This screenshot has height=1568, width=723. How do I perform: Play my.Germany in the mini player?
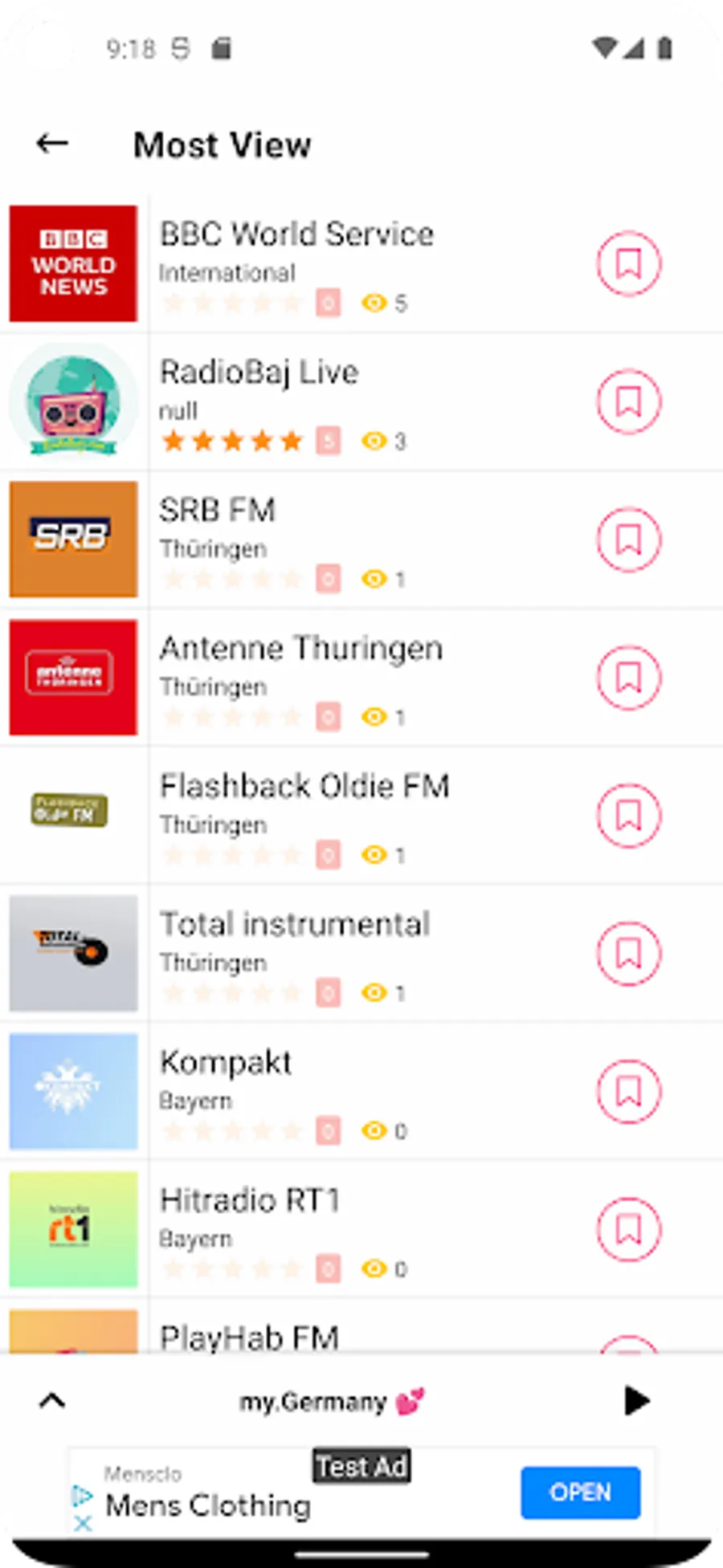click(x=636, y=1401)
